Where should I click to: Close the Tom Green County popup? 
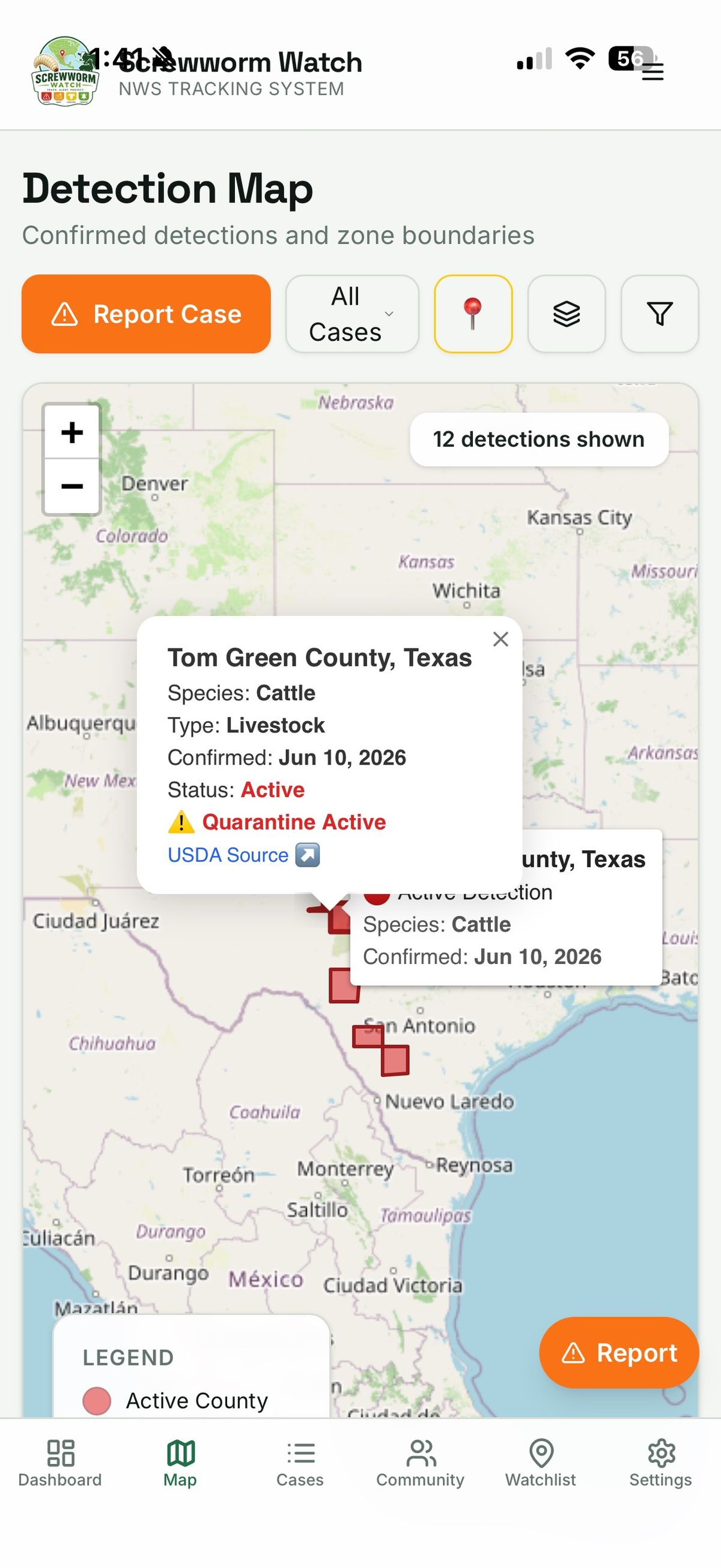point(500,639)
